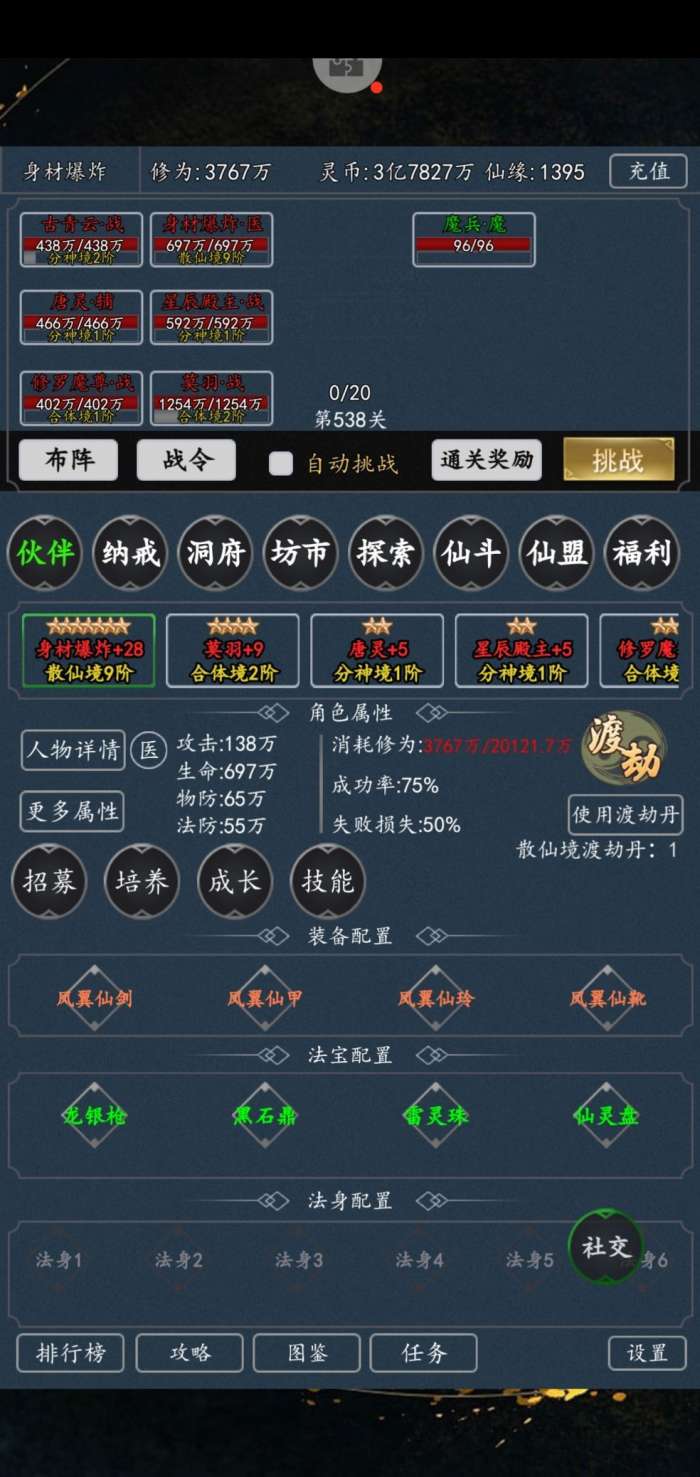Switch to the 洞府 tab

[215, 552]
